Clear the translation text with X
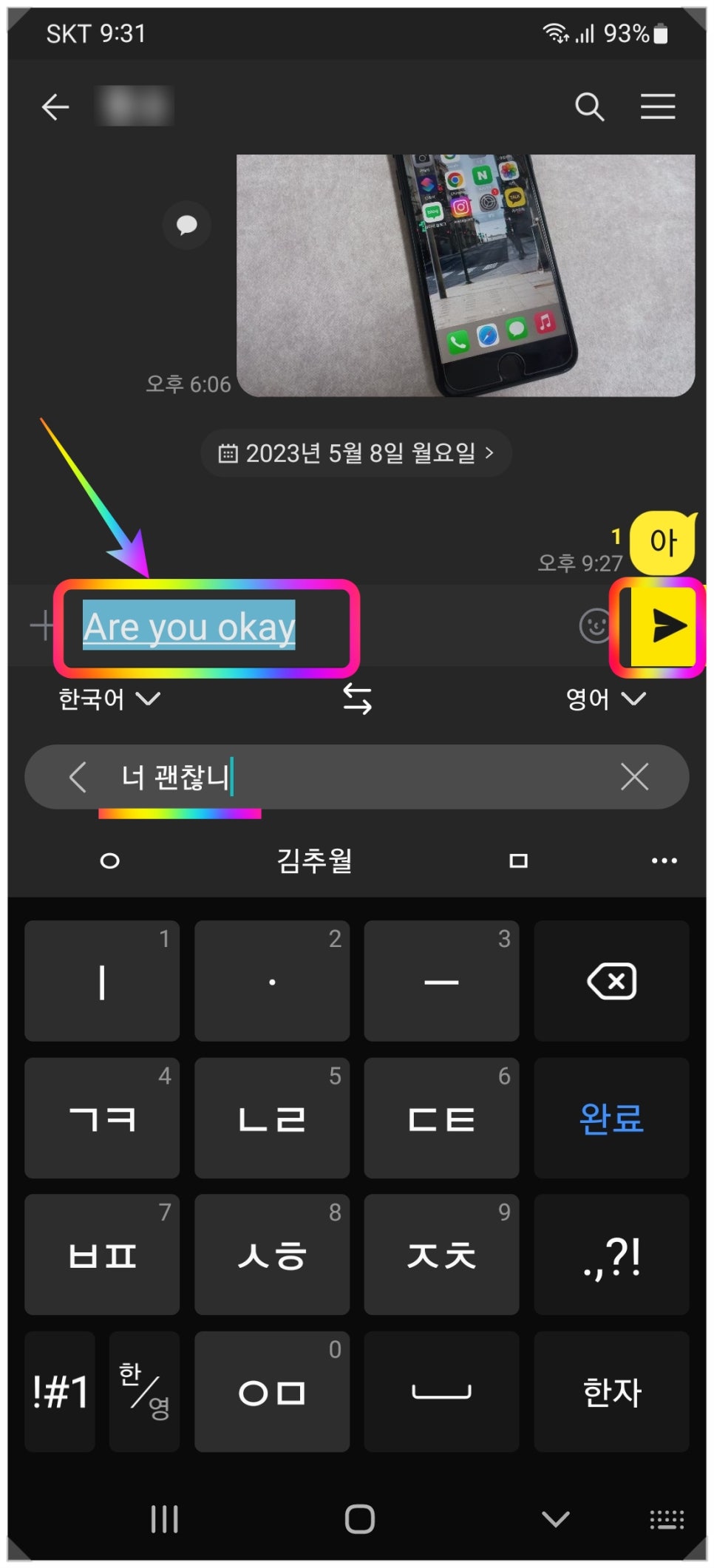The image size is (714, 1568). (635, 777)
